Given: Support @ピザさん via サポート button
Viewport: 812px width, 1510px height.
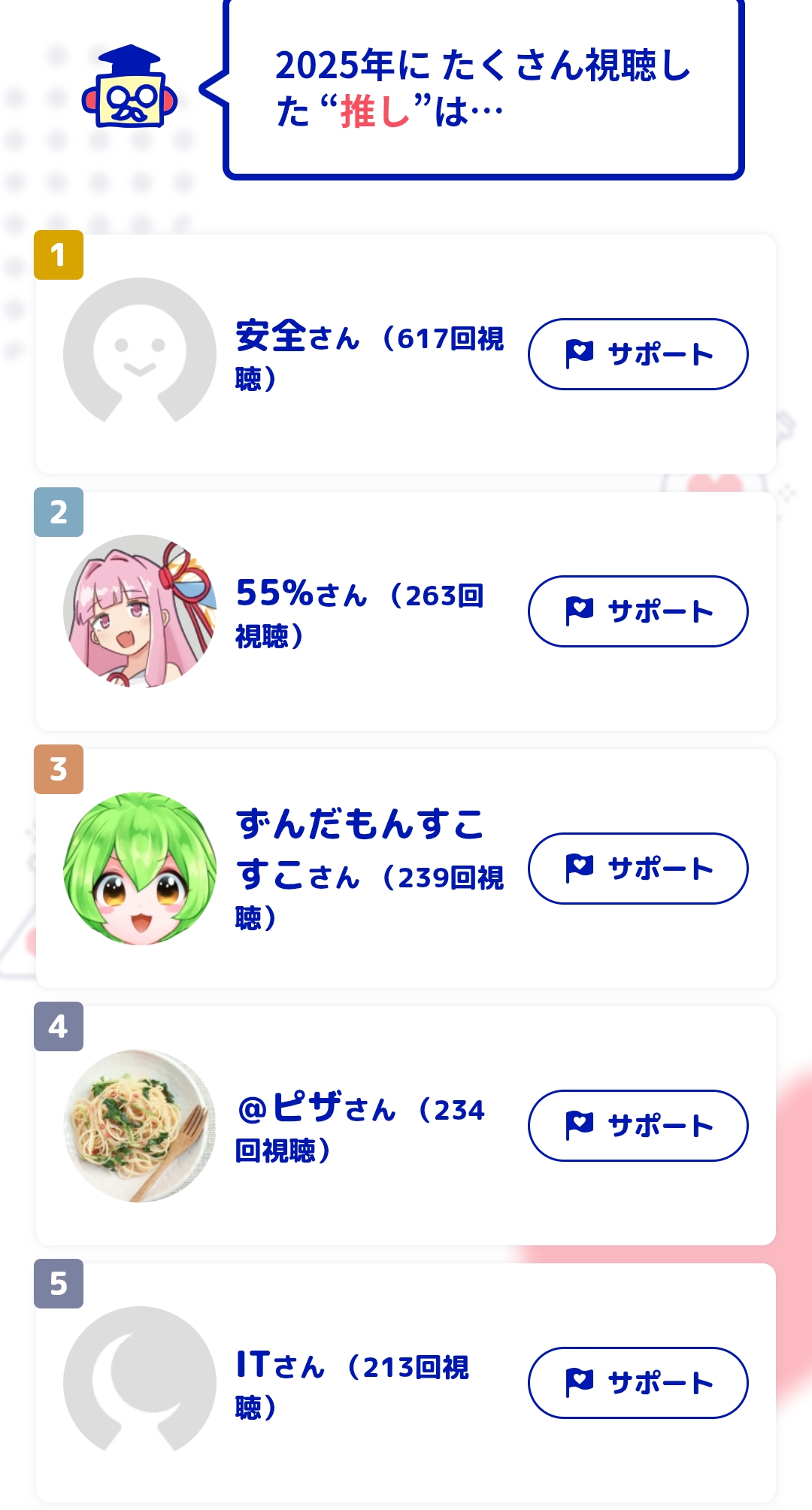Looking at the screenshot, I should pyautogui.click(x=638, y=1126).
